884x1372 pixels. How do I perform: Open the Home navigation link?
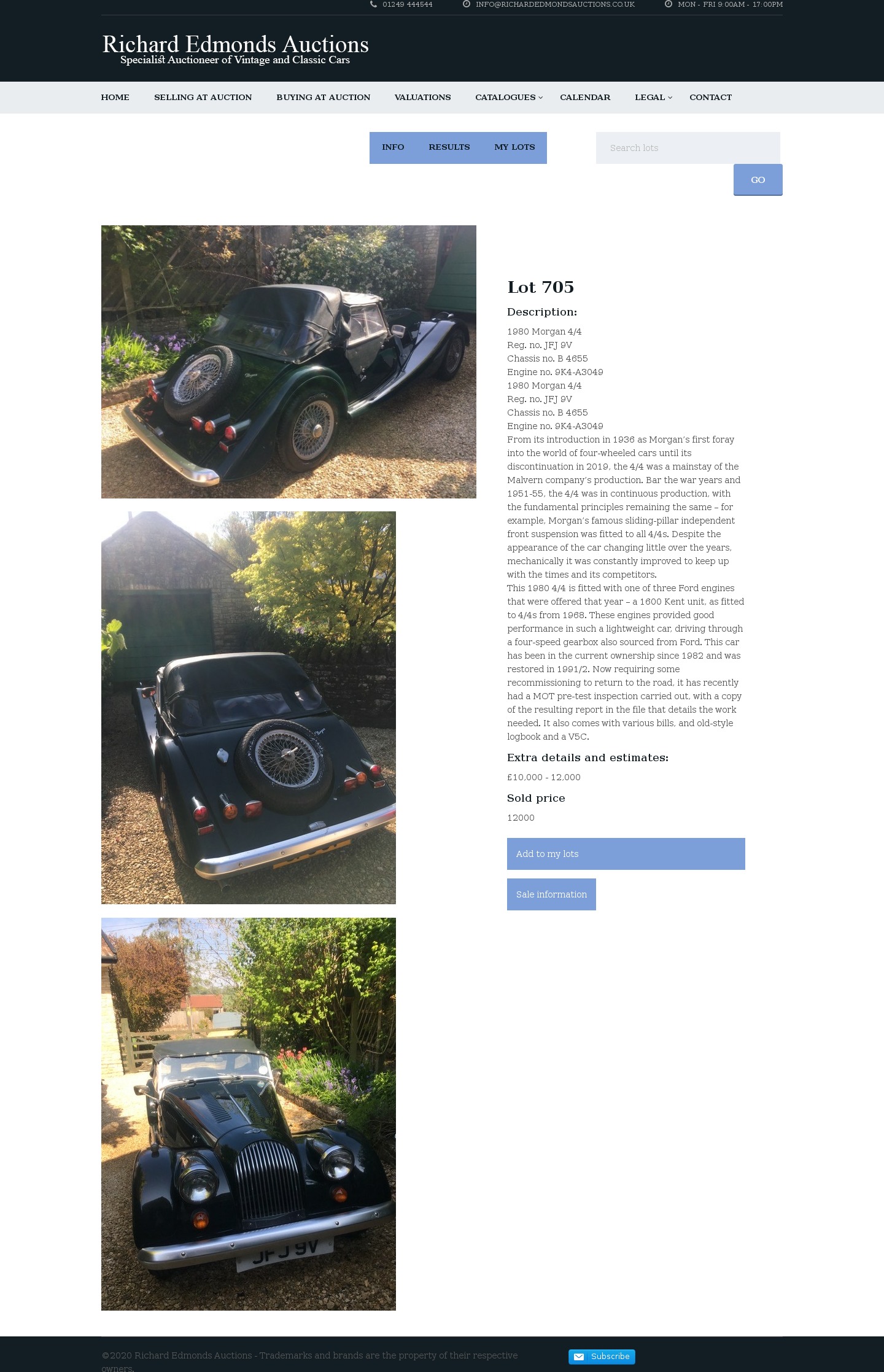(x=115, y=97)
